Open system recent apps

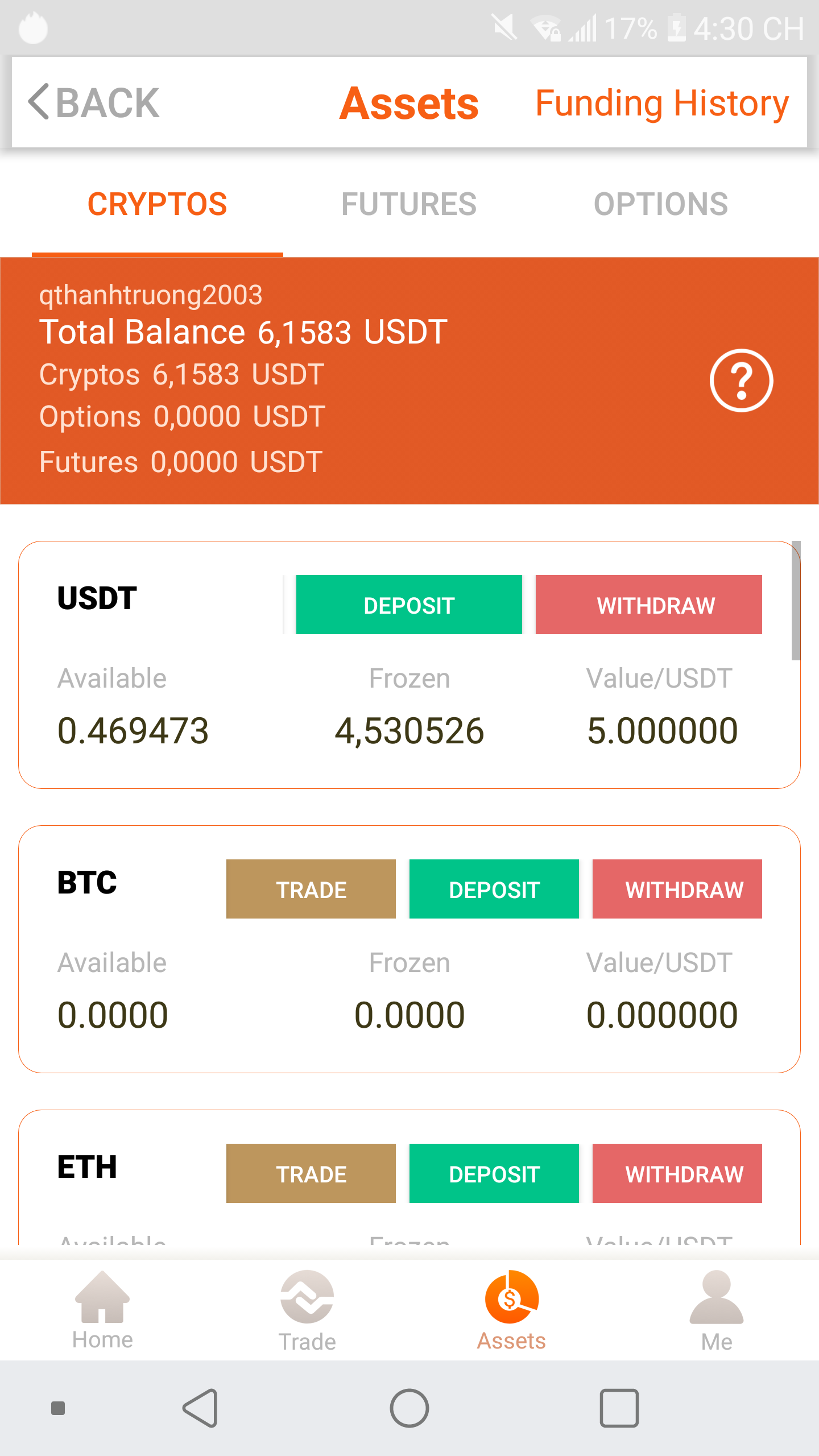[x=619, y=1408]
